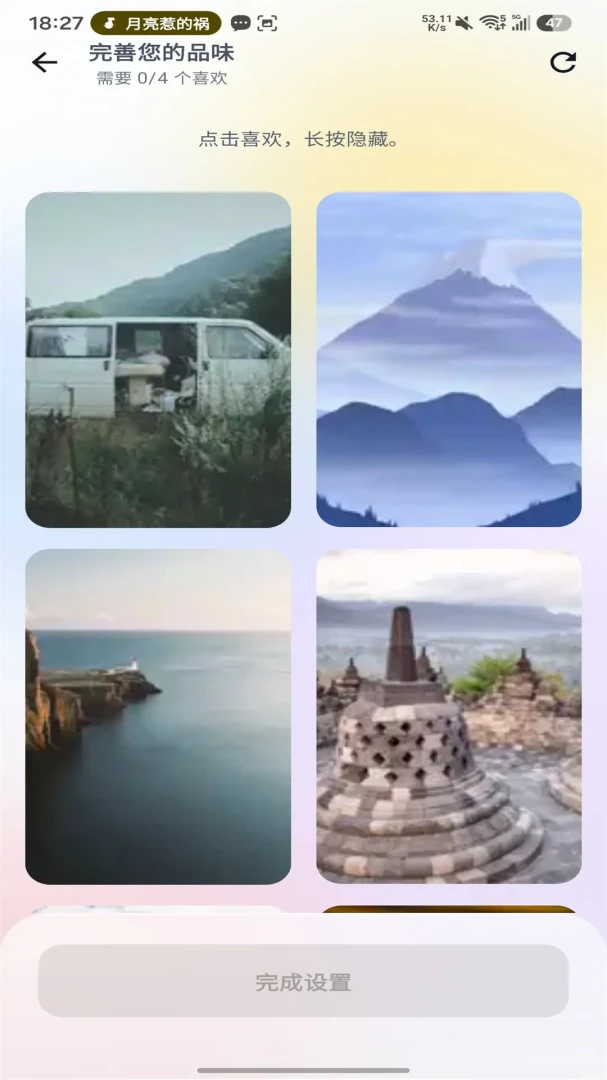The image size is (607, 1080).
Task: Refresh the image suggestions
Action: coord(562,63)
